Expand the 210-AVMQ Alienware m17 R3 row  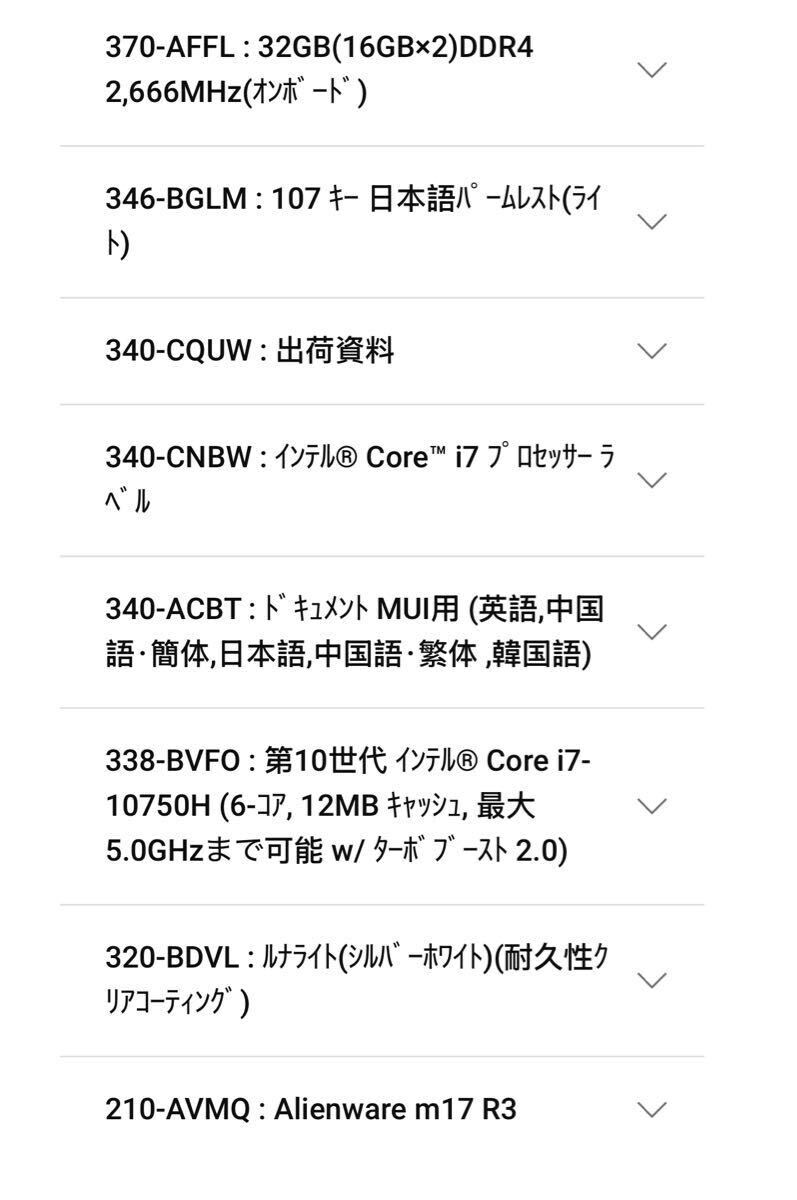[x=653, y=1108]
